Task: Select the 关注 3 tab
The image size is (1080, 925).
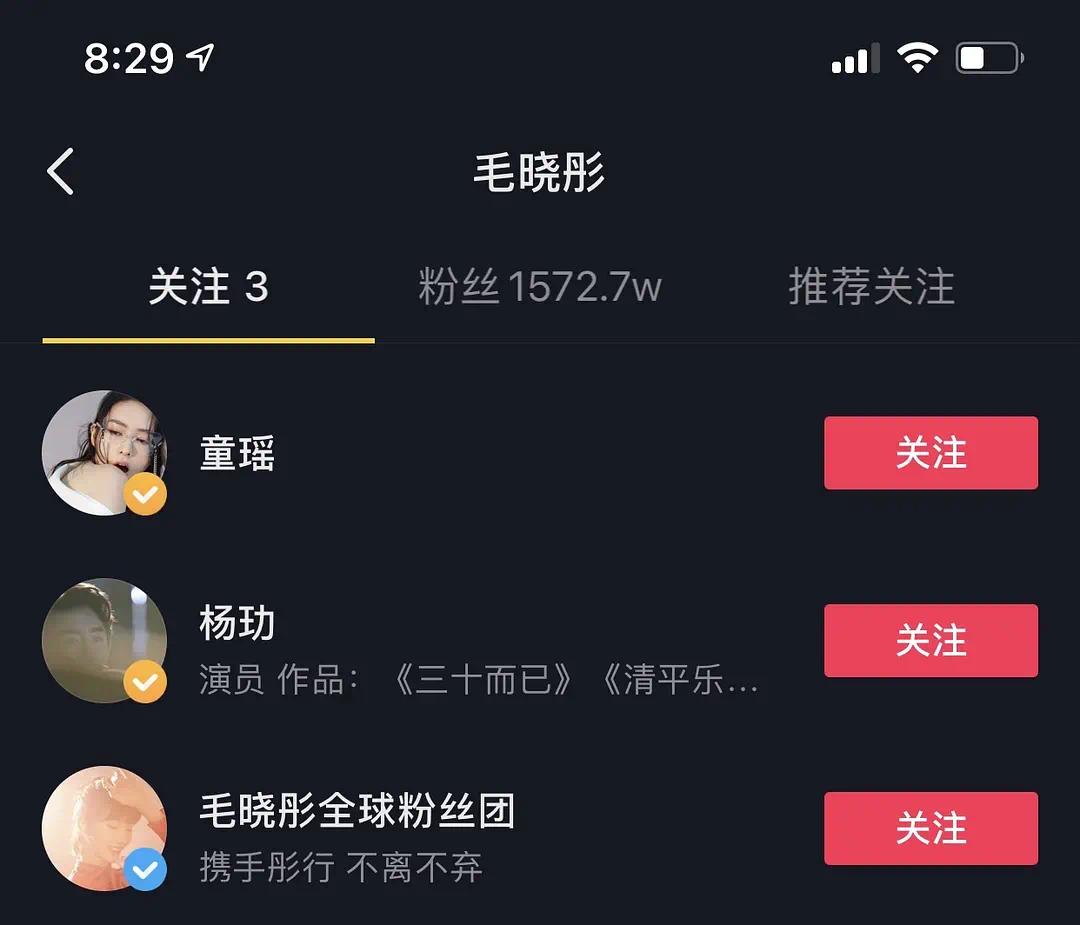Action: coord(208,288)
